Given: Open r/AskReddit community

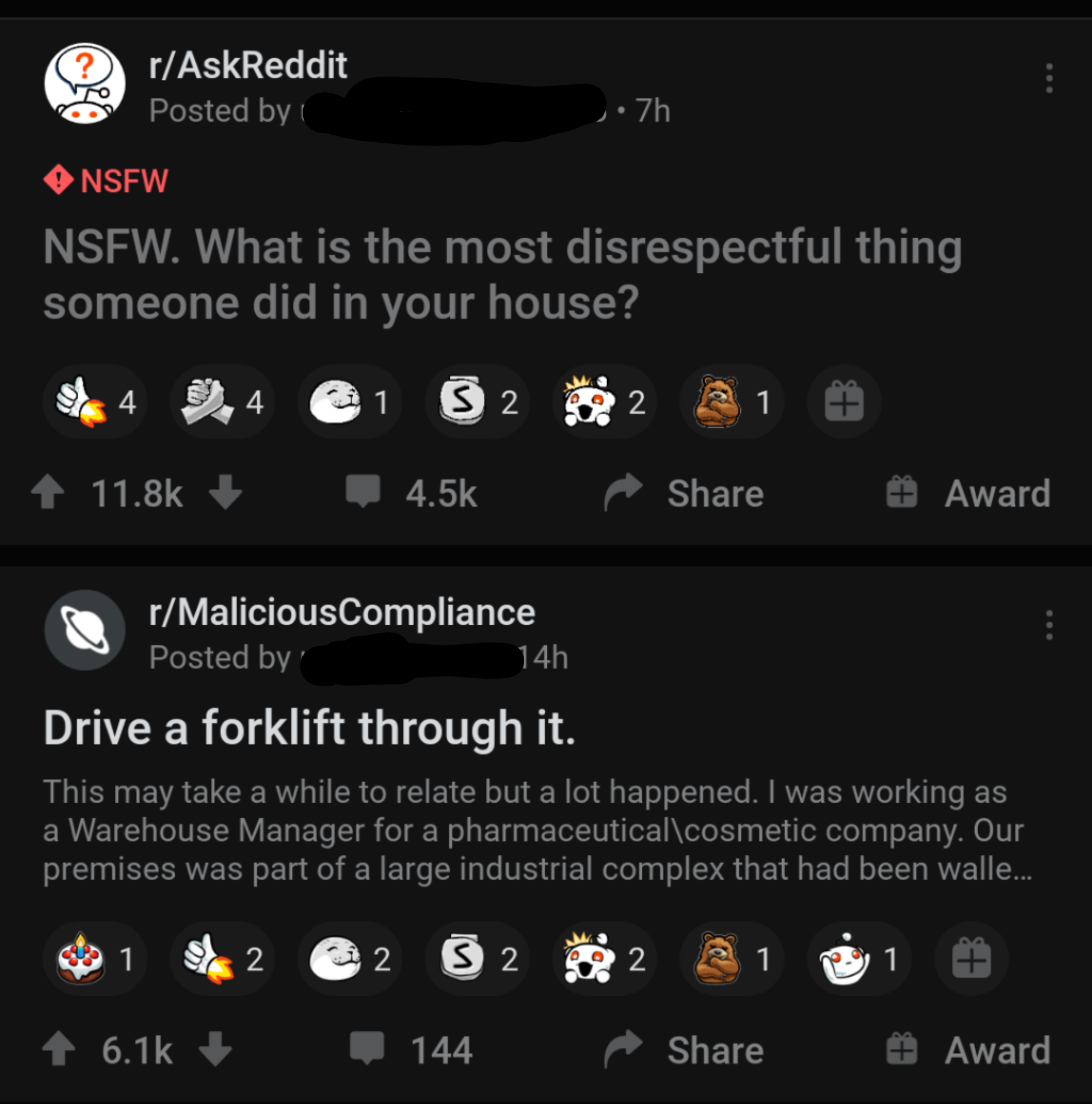Looking at the screenshot, I should pyautogui.click(x=248, y=65).
